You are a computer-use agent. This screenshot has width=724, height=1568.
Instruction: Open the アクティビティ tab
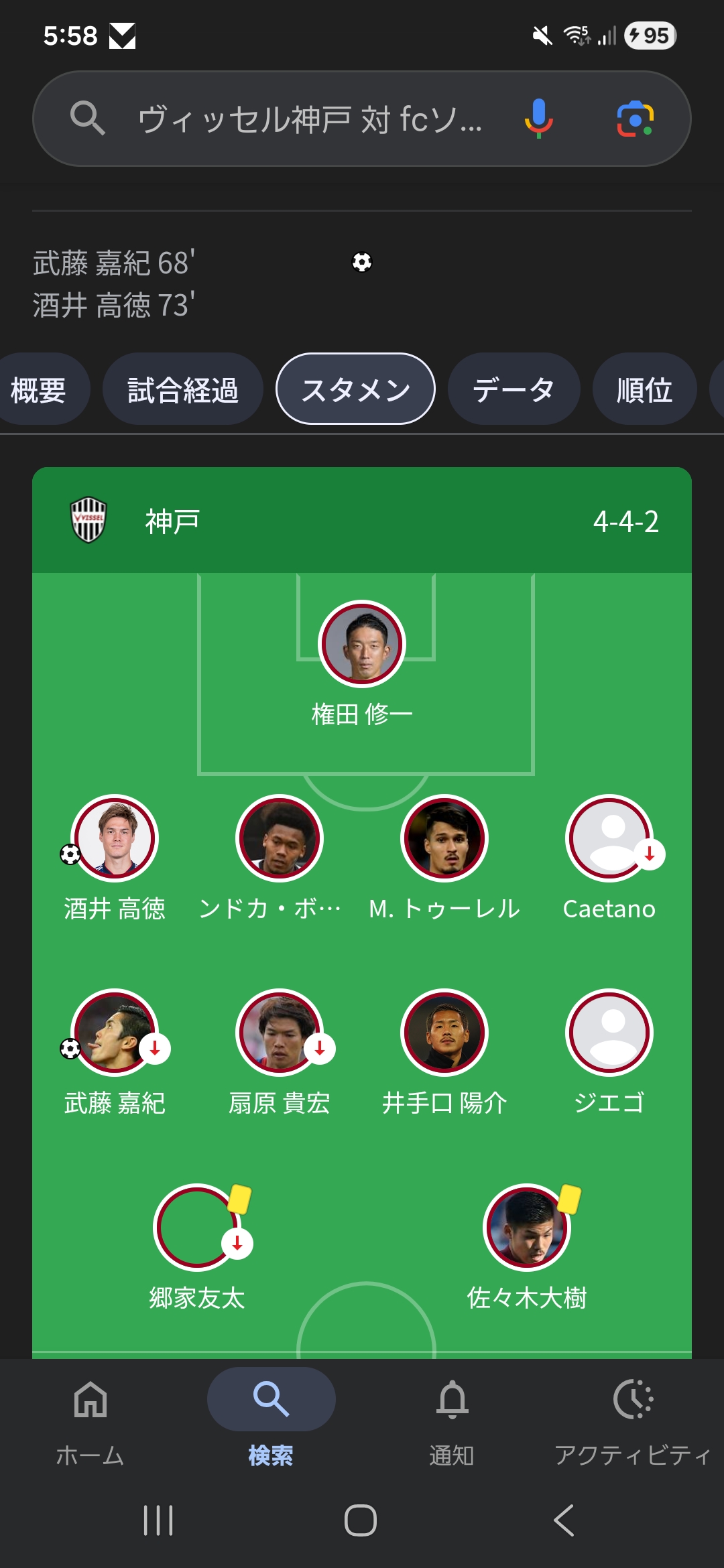tap(633, 1422)
